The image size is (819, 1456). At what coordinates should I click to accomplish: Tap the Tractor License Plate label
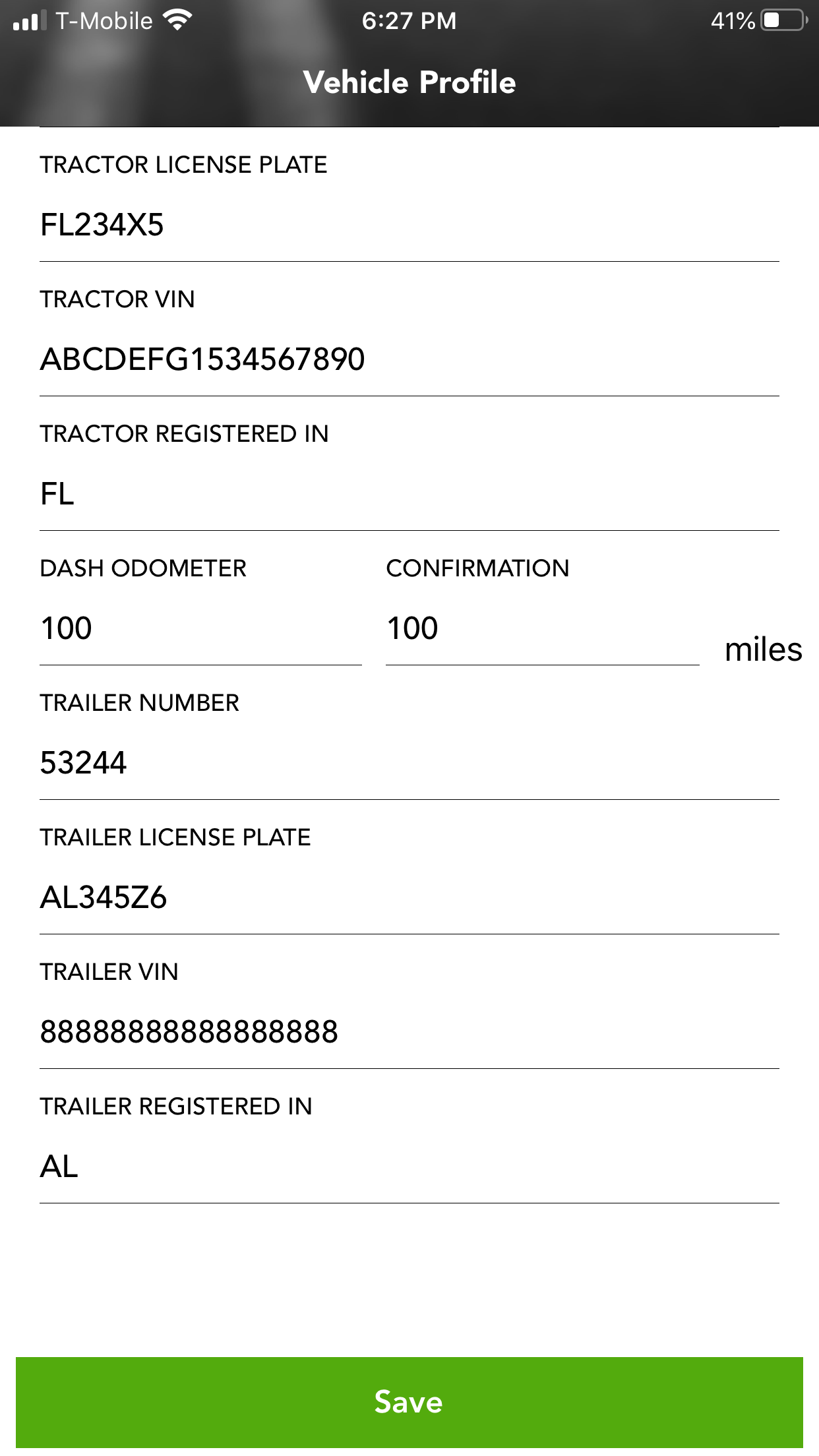[x=183, y=165]
